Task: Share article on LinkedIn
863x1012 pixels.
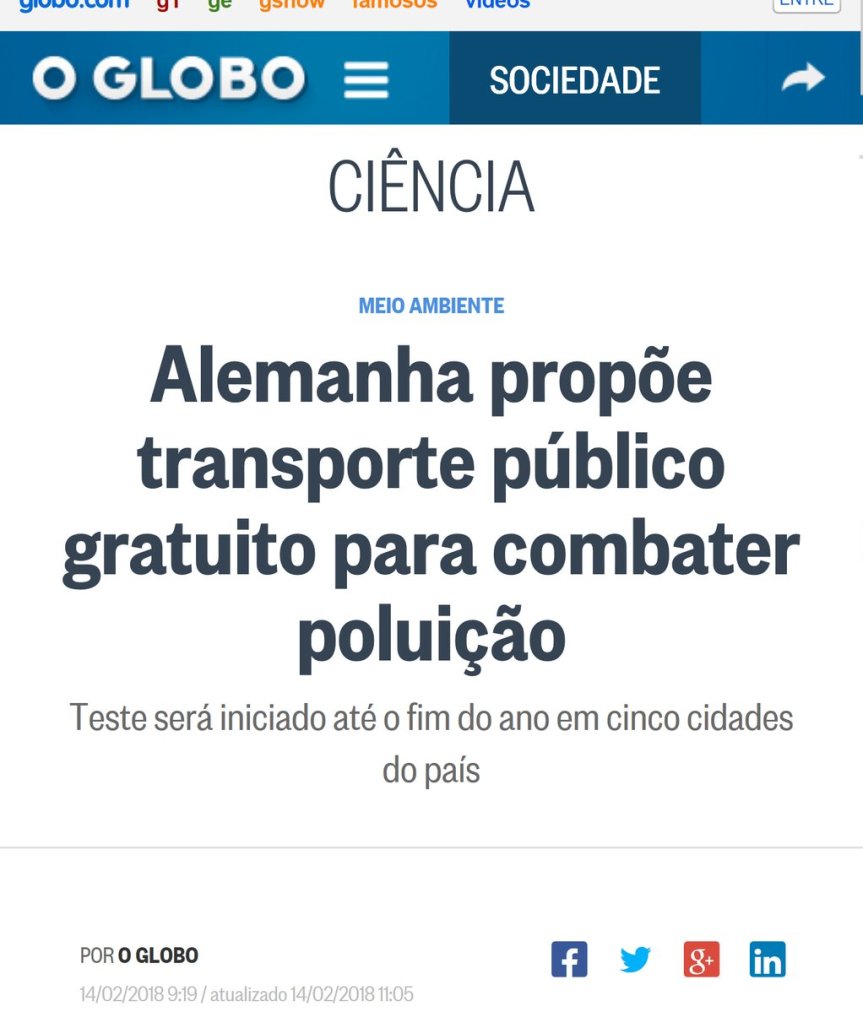Action: 767,960
